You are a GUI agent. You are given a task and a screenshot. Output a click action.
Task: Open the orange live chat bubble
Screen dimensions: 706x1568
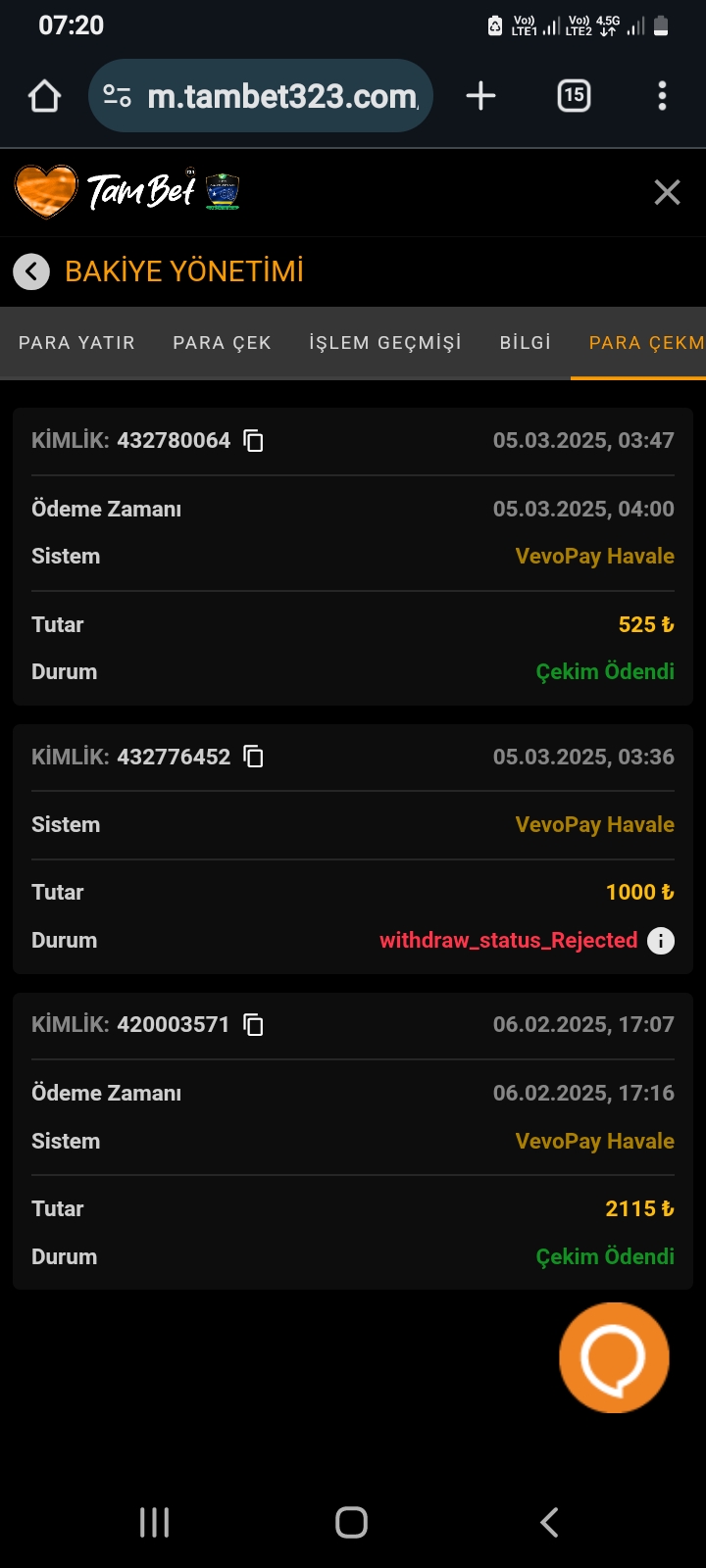614,1357
